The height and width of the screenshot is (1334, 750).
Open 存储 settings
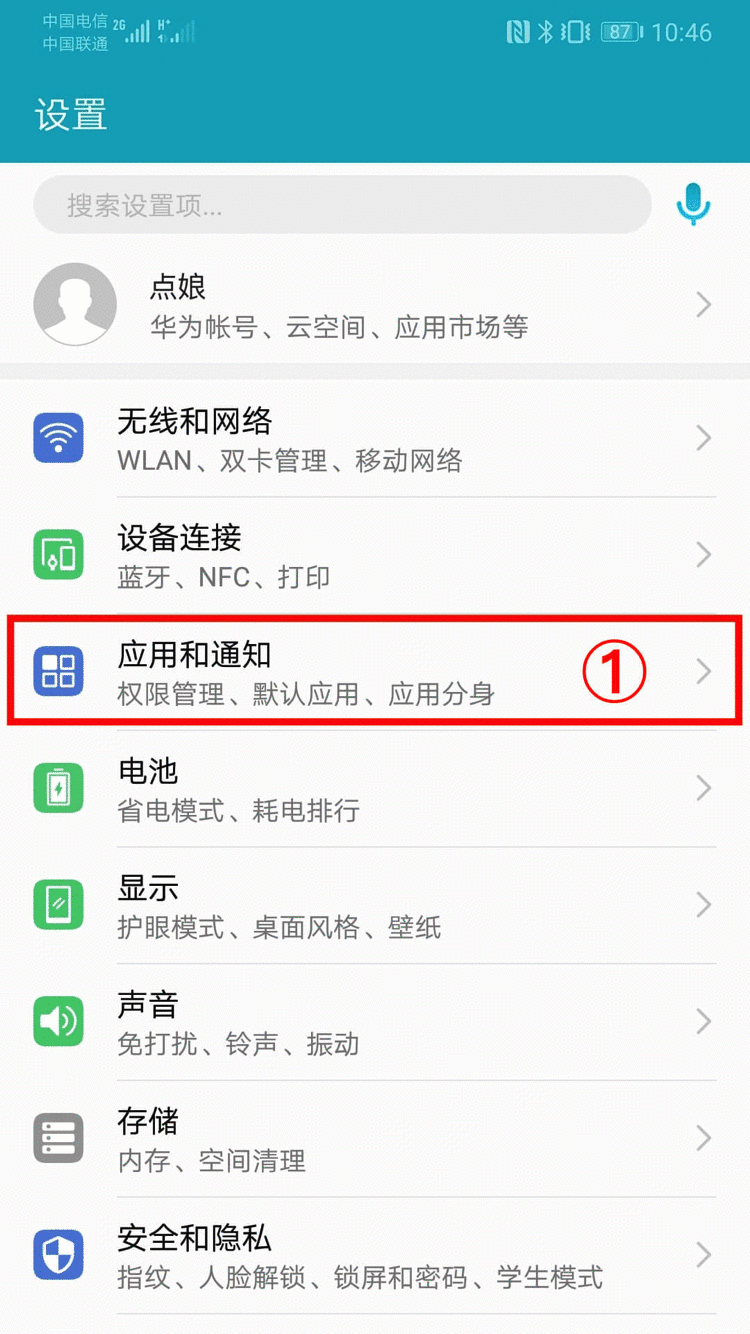pyautogui.click(x=375, y=1139)
